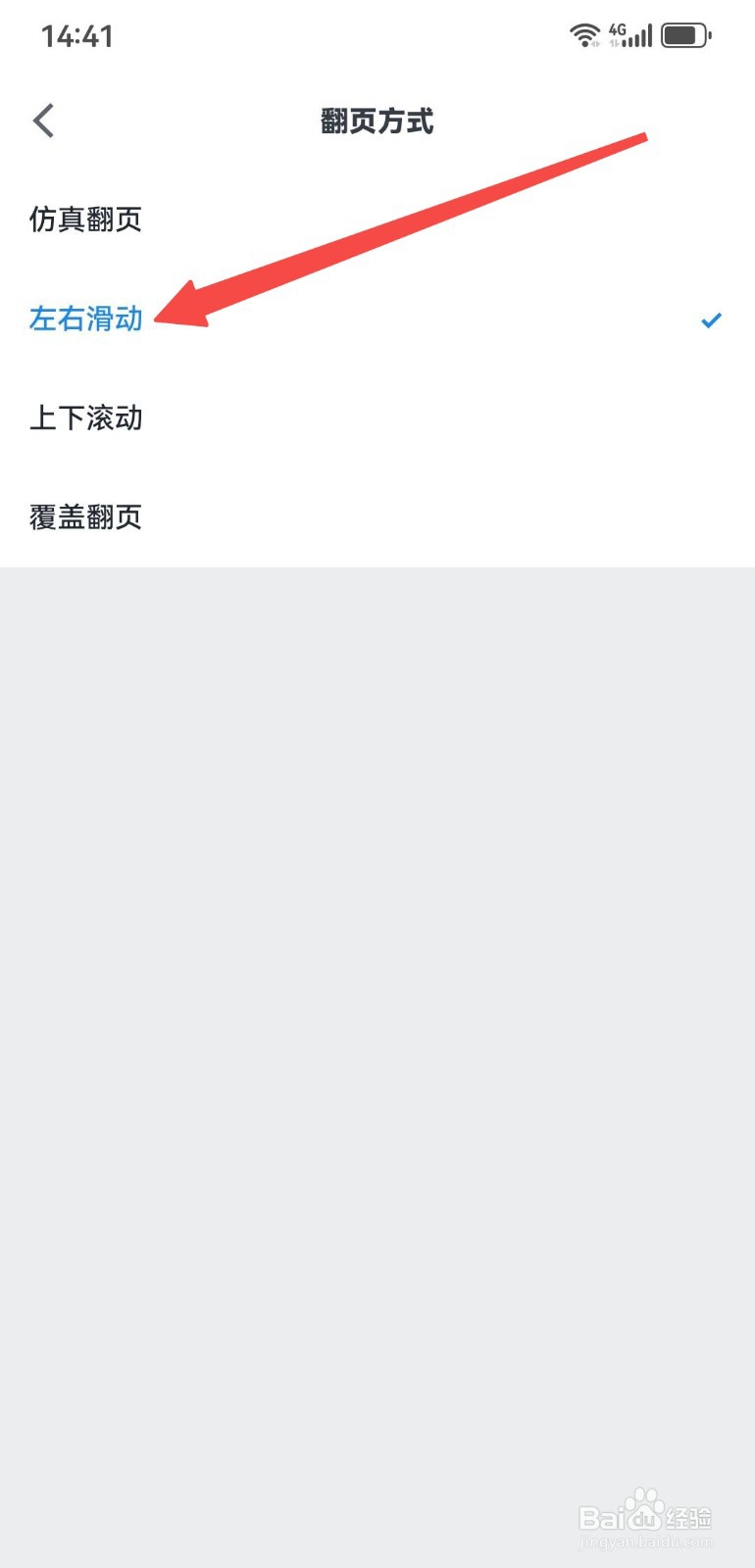Tap the jingyan.baidu.com watermark link
The width and height of the screenshot is (755, 1568).
click(x=644, y=1543)
